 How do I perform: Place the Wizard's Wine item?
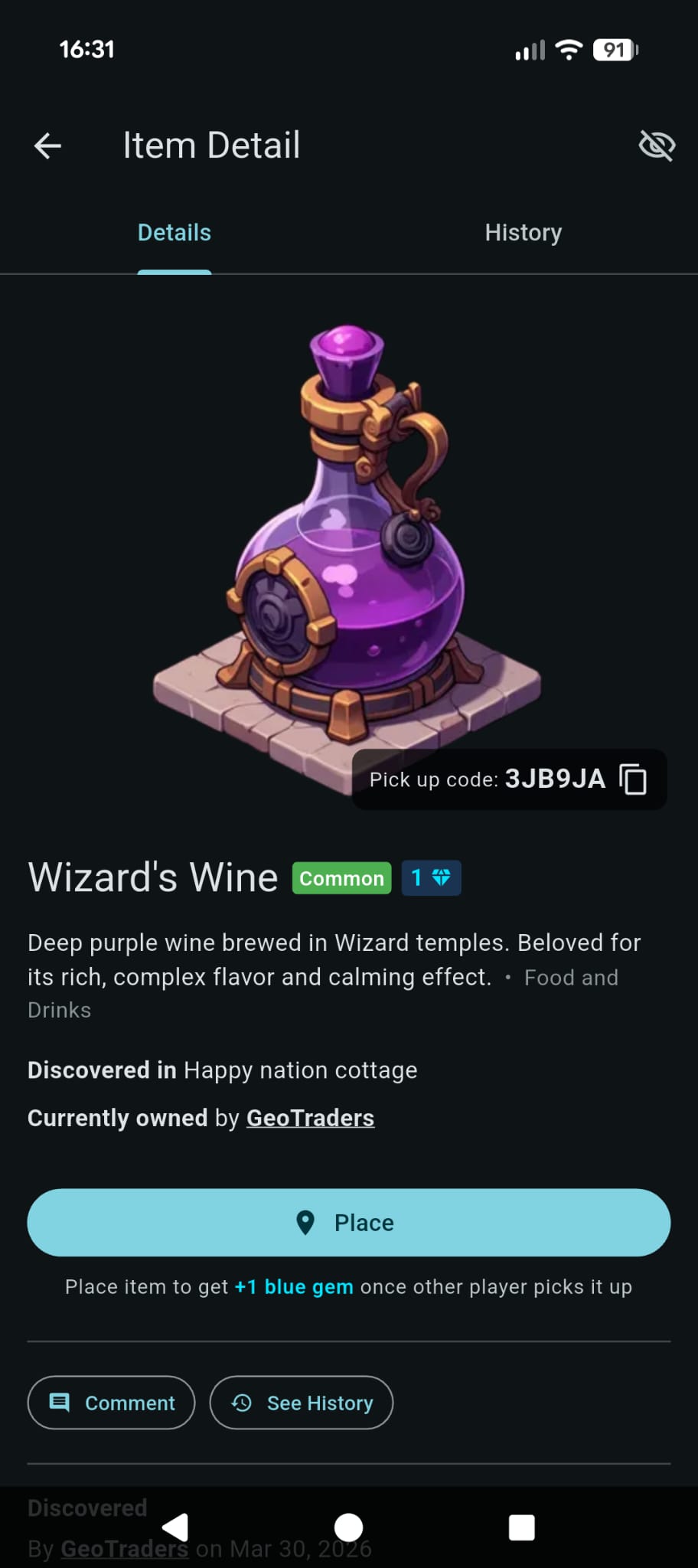(x=349, y=1223)
